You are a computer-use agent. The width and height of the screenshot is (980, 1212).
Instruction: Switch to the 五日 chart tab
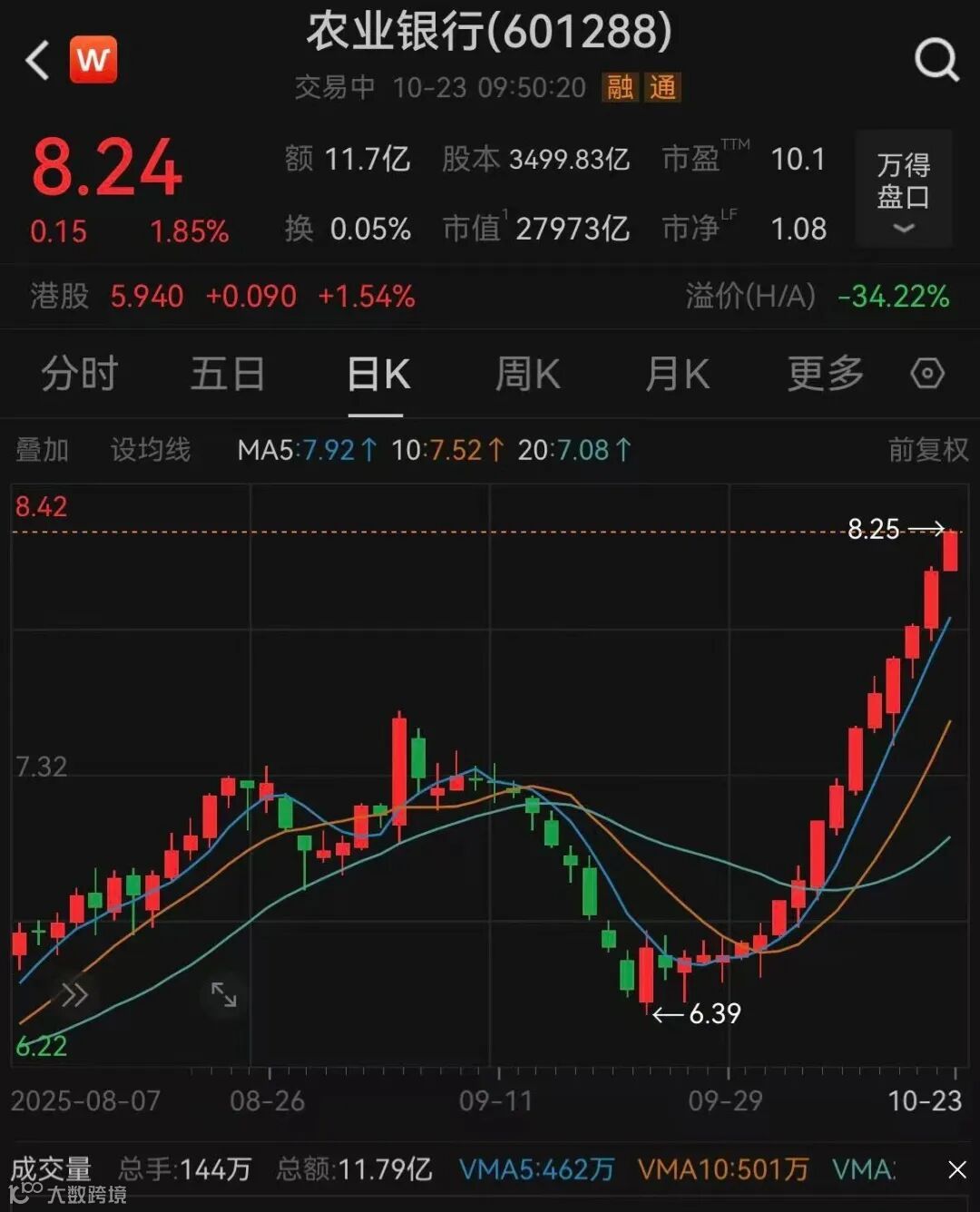(228, 374)
